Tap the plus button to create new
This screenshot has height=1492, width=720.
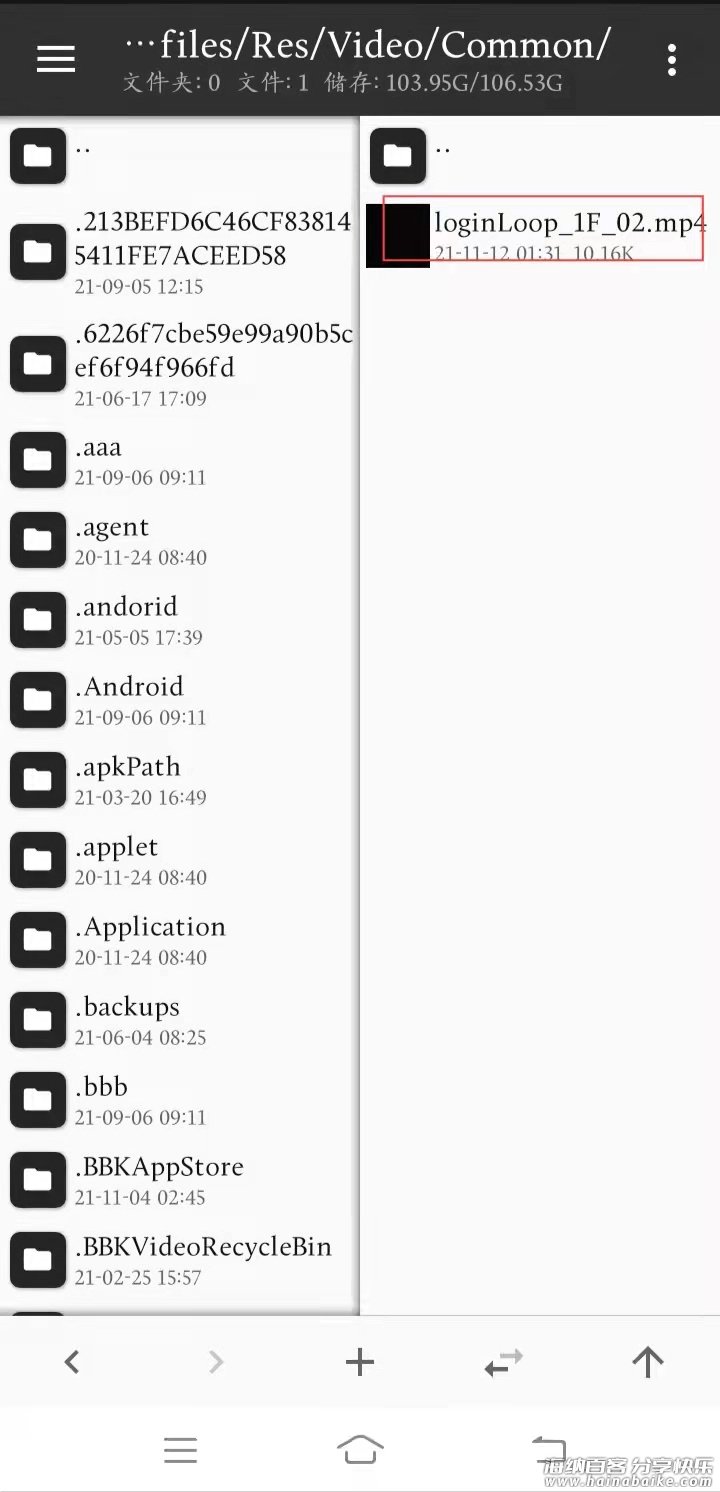click(360, 1361)
